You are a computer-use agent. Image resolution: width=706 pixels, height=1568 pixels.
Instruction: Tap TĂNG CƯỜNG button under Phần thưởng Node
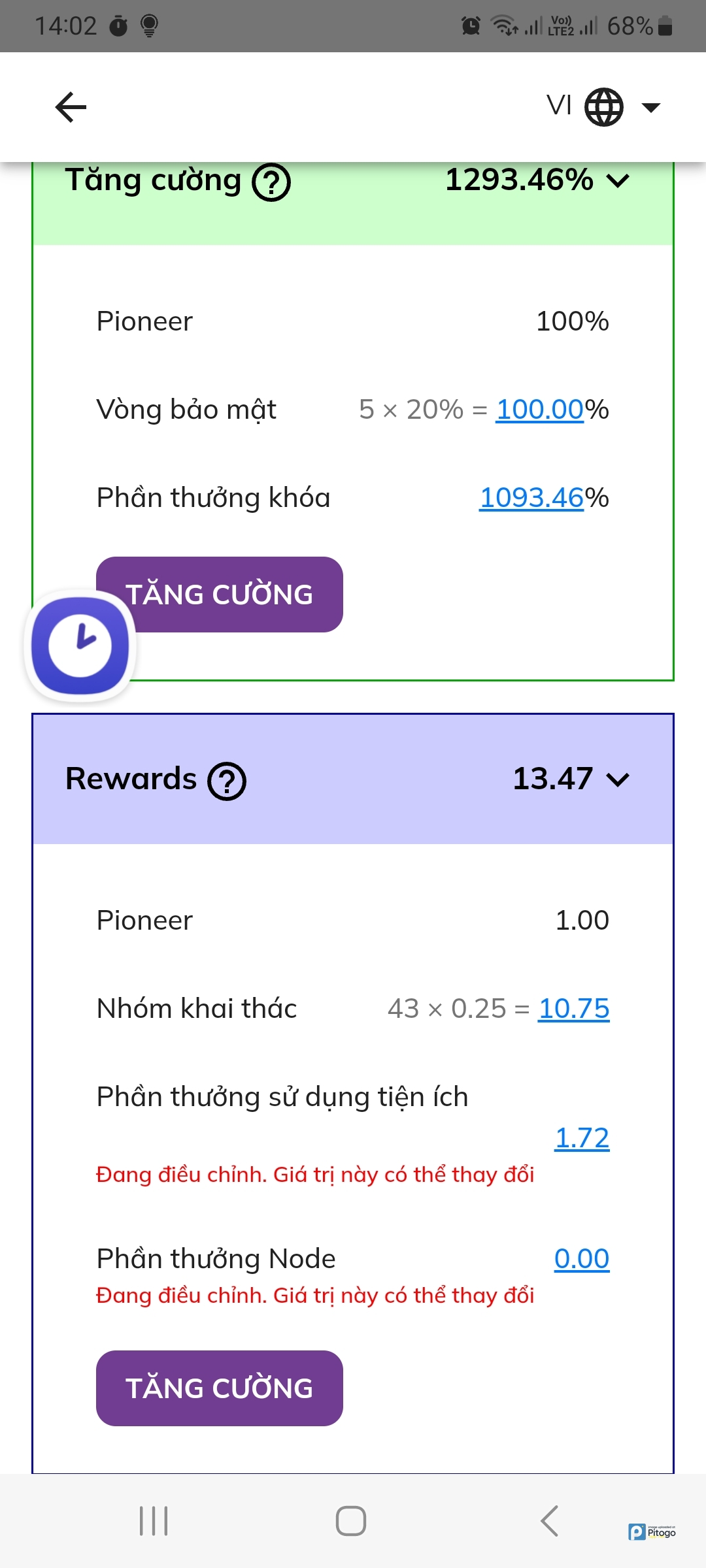point(220,1388)
